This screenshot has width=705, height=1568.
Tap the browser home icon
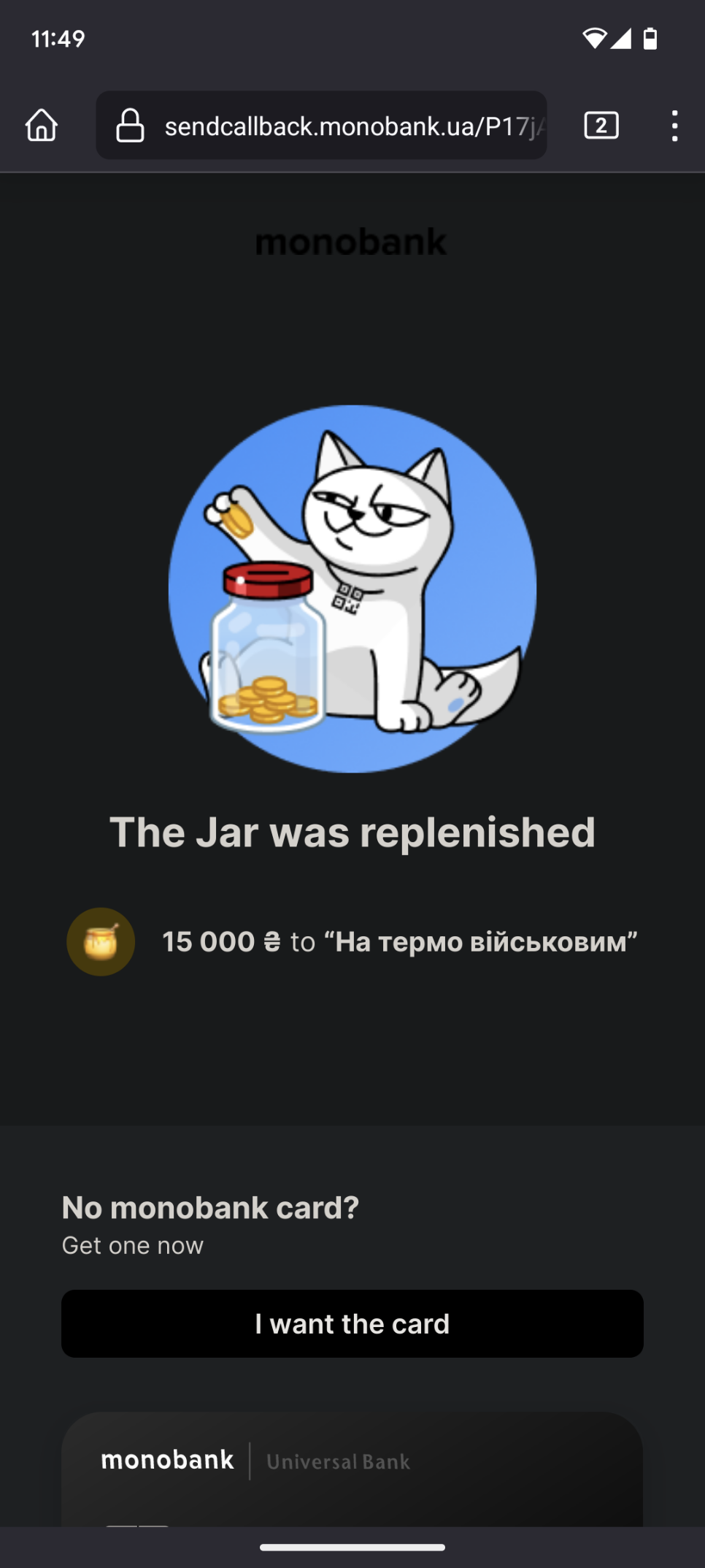pyautogui.click(x=42, y=126)
